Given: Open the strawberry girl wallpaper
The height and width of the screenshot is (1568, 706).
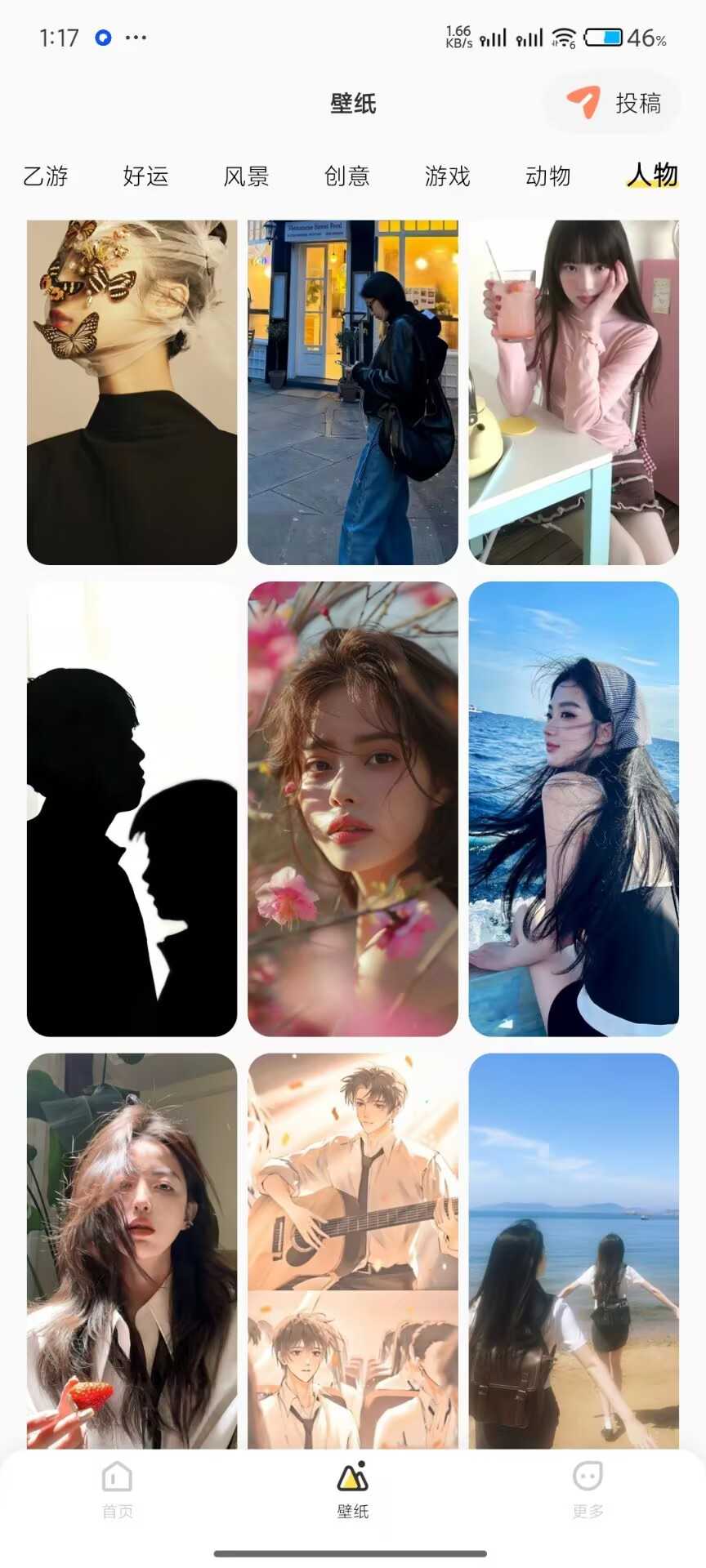Looking at the screenshot, I should 132,1249.
